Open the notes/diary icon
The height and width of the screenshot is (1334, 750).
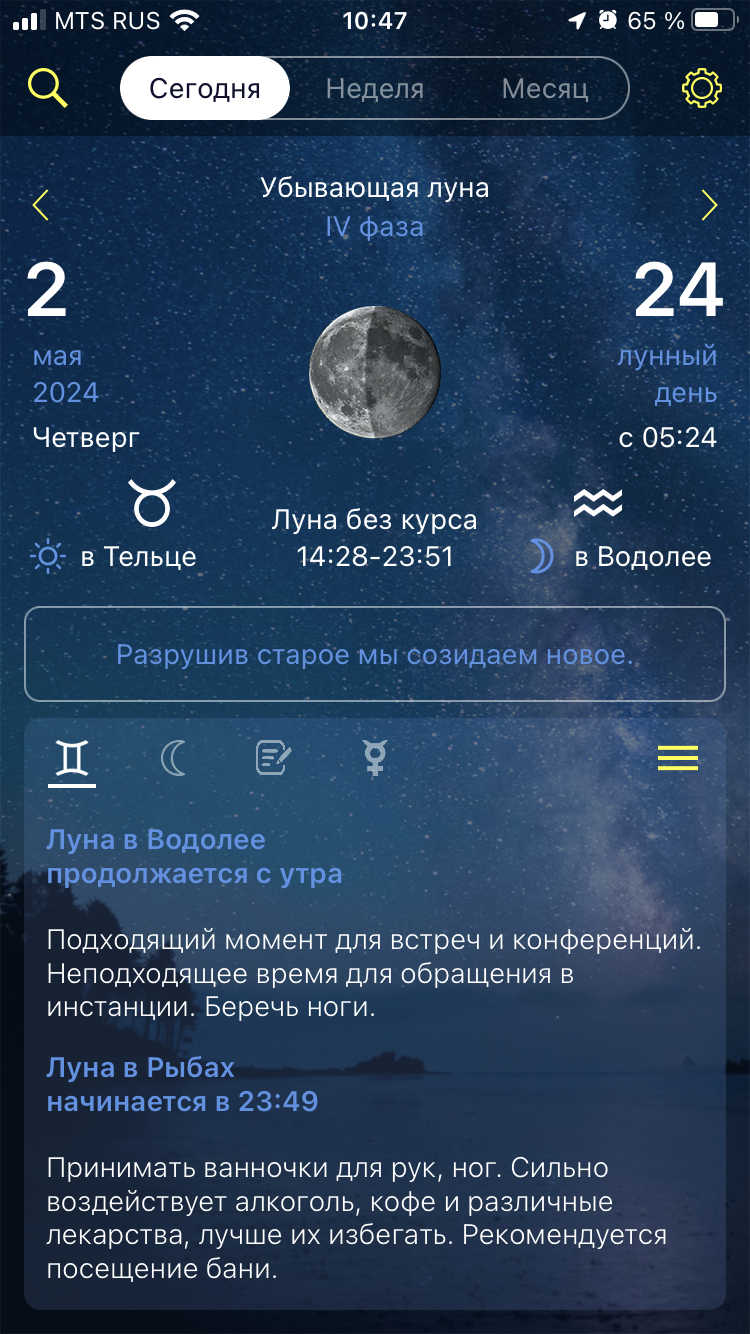[272, 758]
